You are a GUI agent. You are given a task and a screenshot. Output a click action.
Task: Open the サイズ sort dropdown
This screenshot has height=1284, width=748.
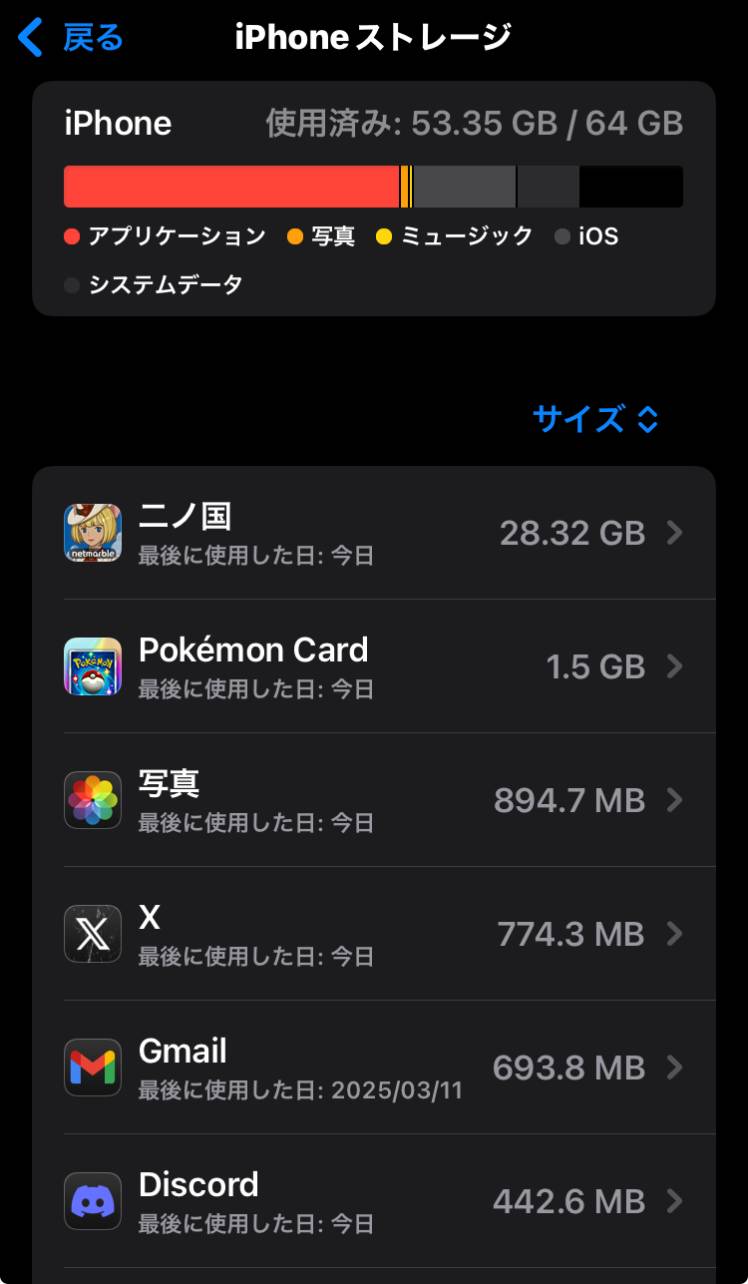point(596,419)
